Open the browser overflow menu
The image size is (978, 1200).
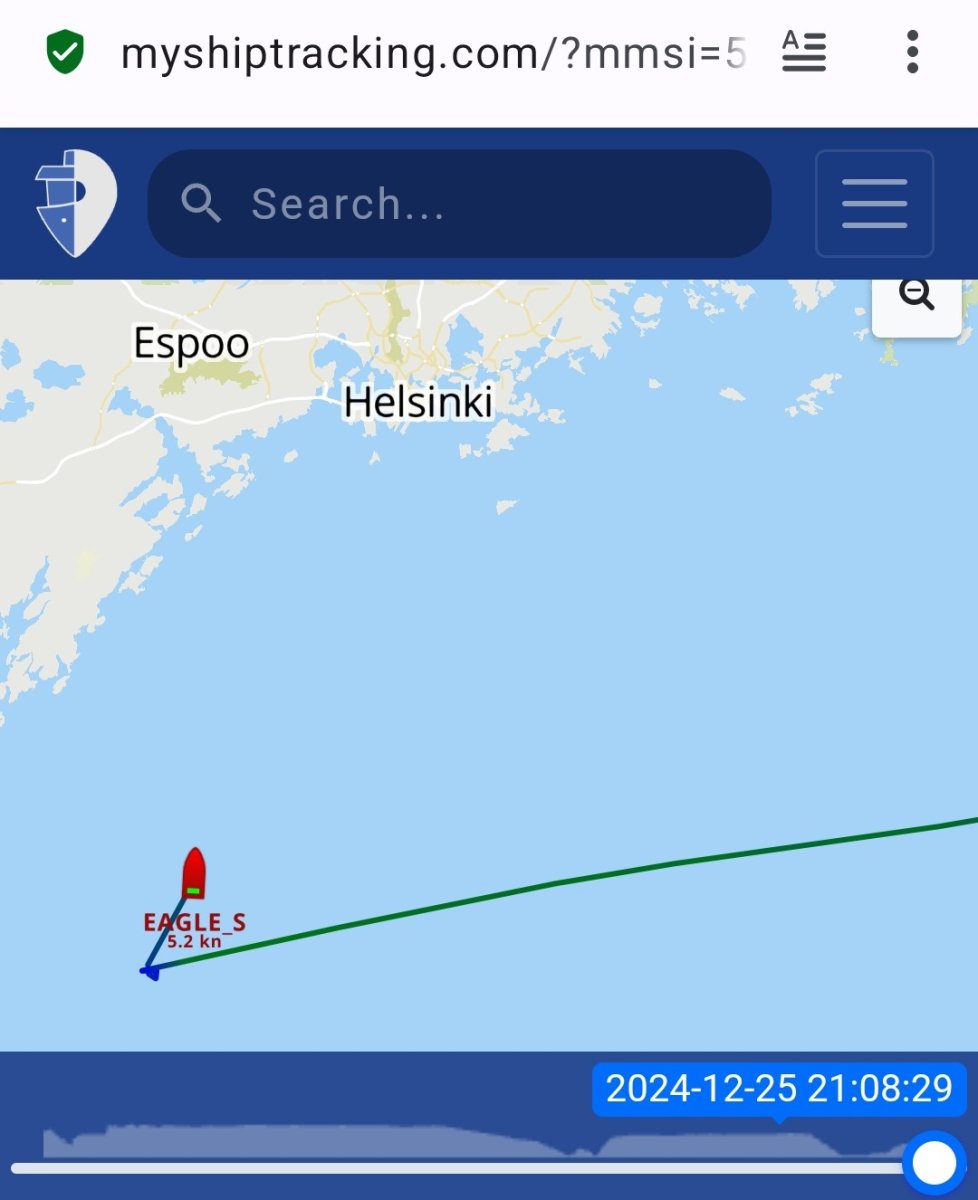tap(911, 51)
